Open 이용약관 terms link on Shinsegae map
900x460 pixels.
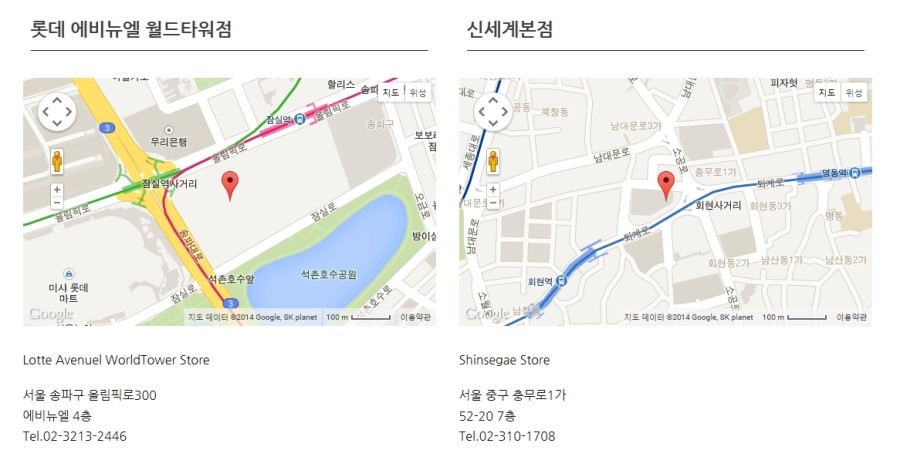click(852, 317)
